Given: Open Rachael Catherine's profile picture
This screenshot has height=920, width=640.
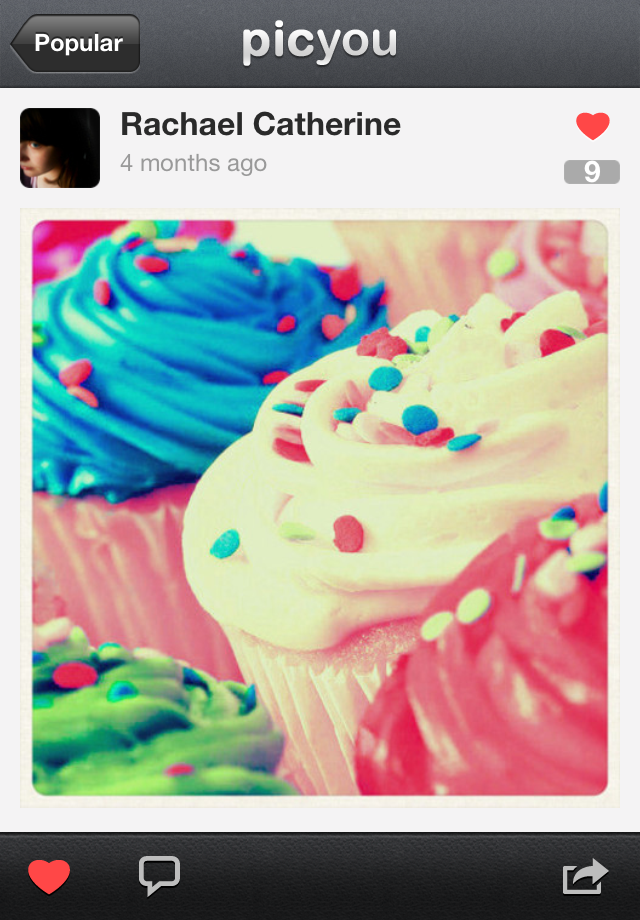Looking at the screenshot, I should (60, 148).
